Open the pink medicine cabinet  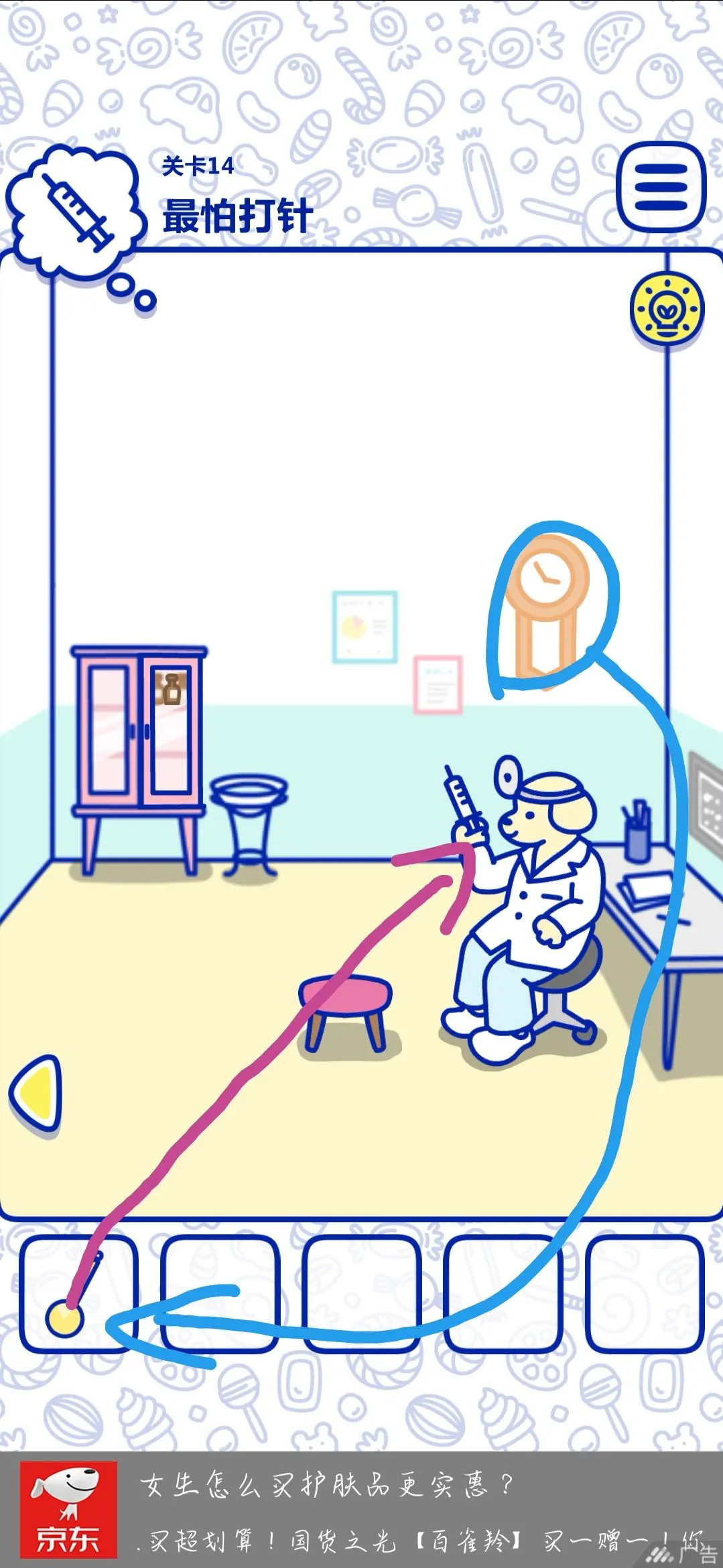(x=139, y=730)
